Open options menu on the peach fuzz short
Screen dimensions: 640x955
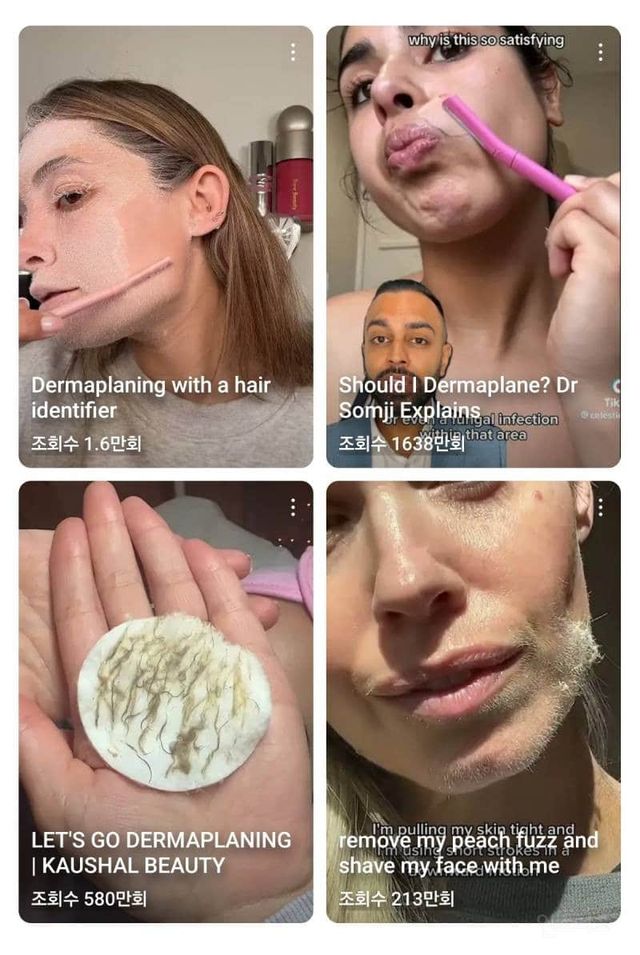600,508
